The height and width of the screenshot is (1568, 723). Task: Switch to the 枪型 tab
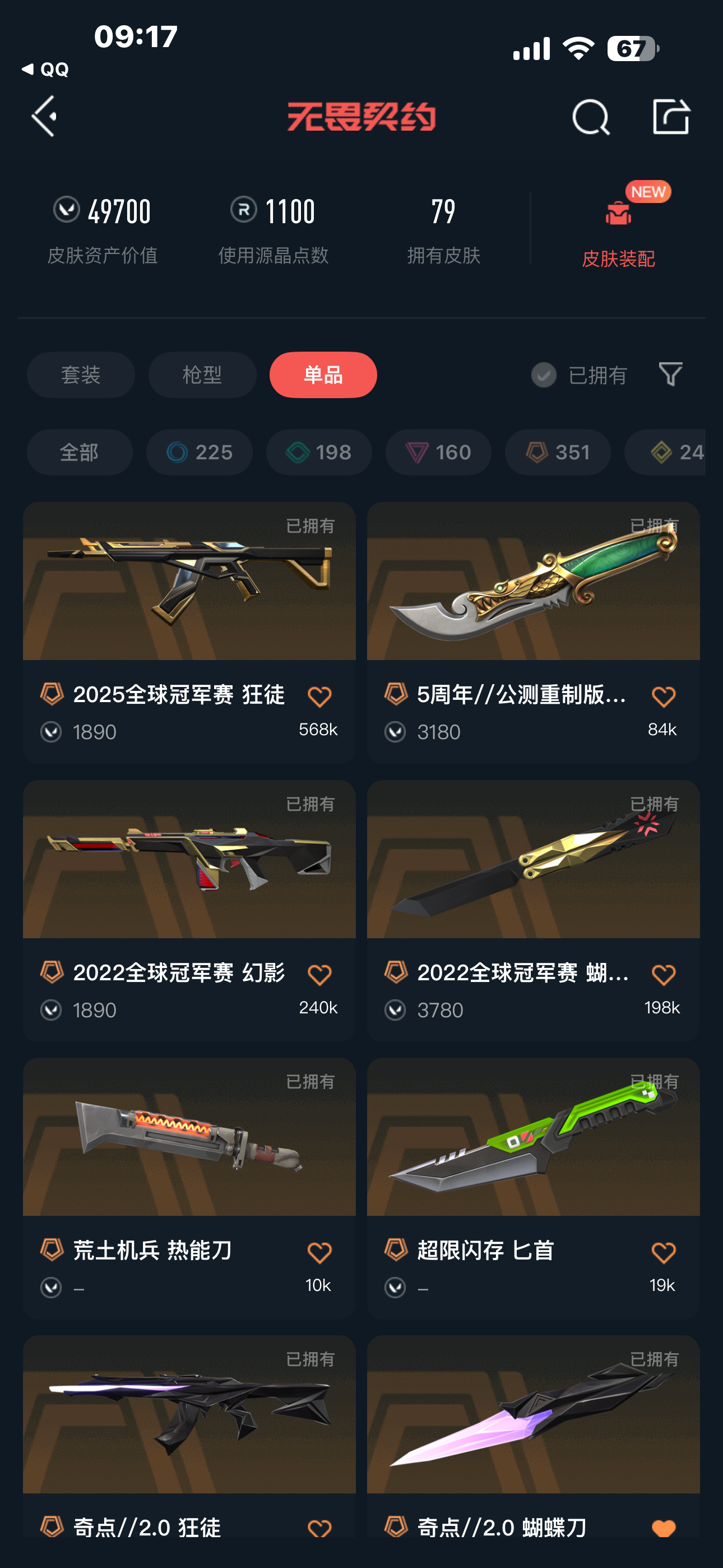point(202,375)
